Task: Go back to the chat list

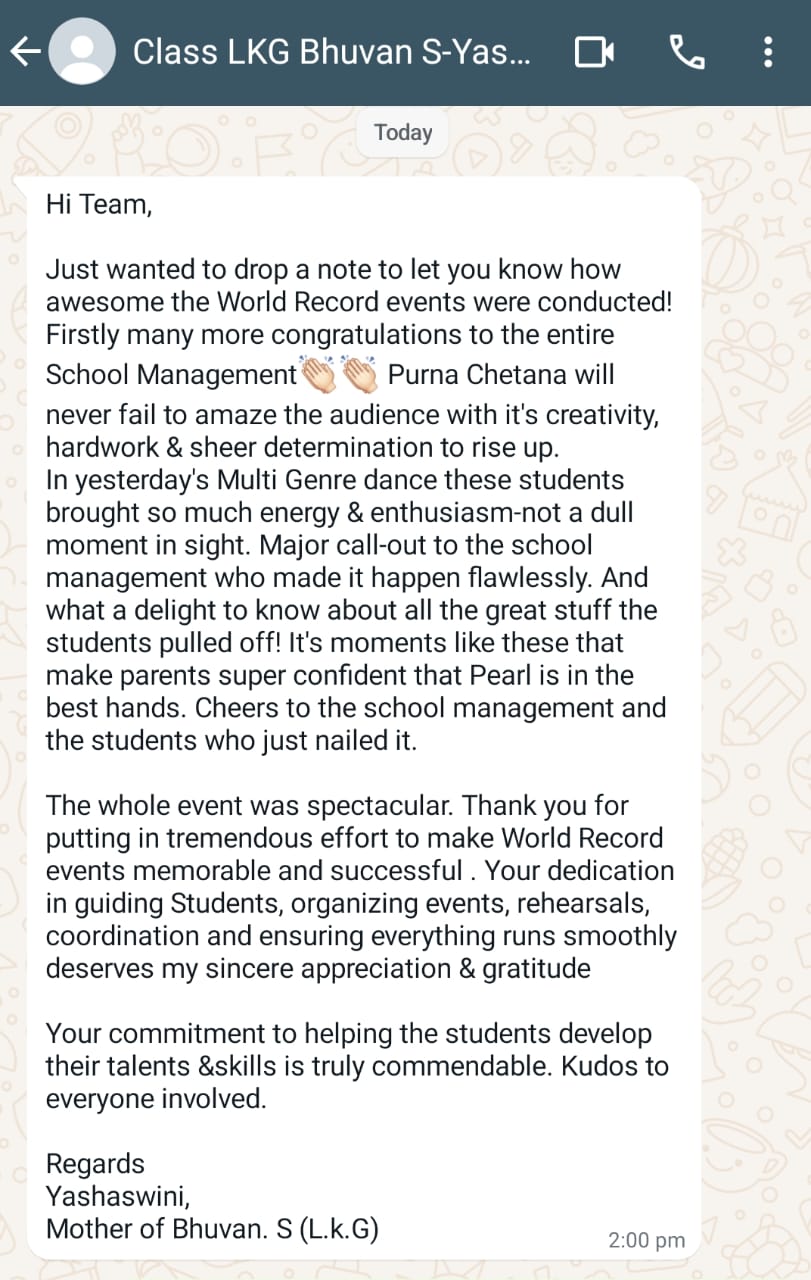Action: point(24,52)
